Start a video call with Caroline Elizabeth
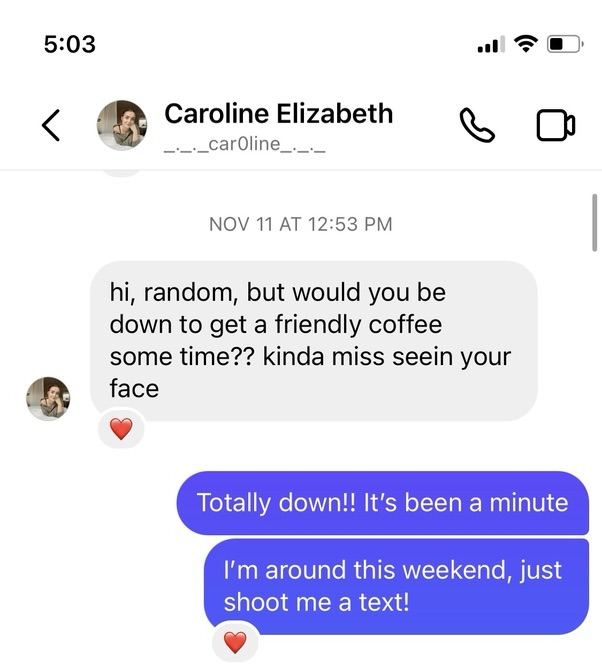Image resolution: width=602 pixels, height=671 pixels. 555,125
